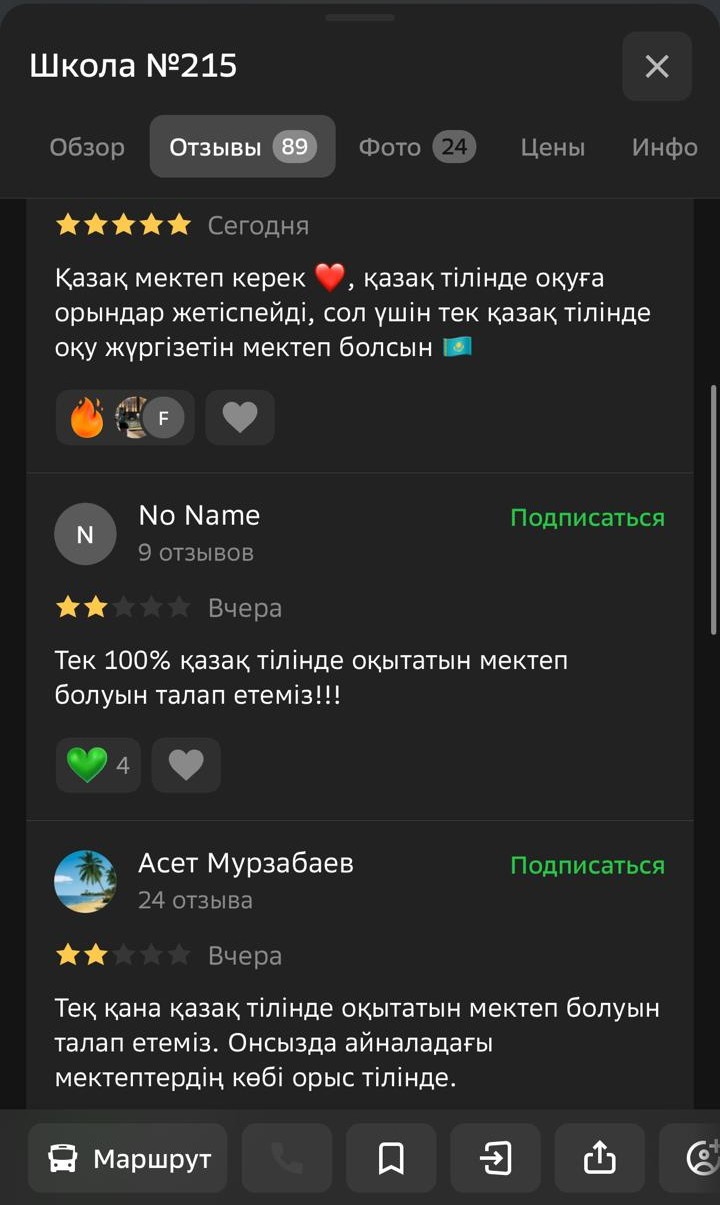Viewport: 720px width, 1205px height.
Task: Close the Школа №215 card
Action: (657, 66)
